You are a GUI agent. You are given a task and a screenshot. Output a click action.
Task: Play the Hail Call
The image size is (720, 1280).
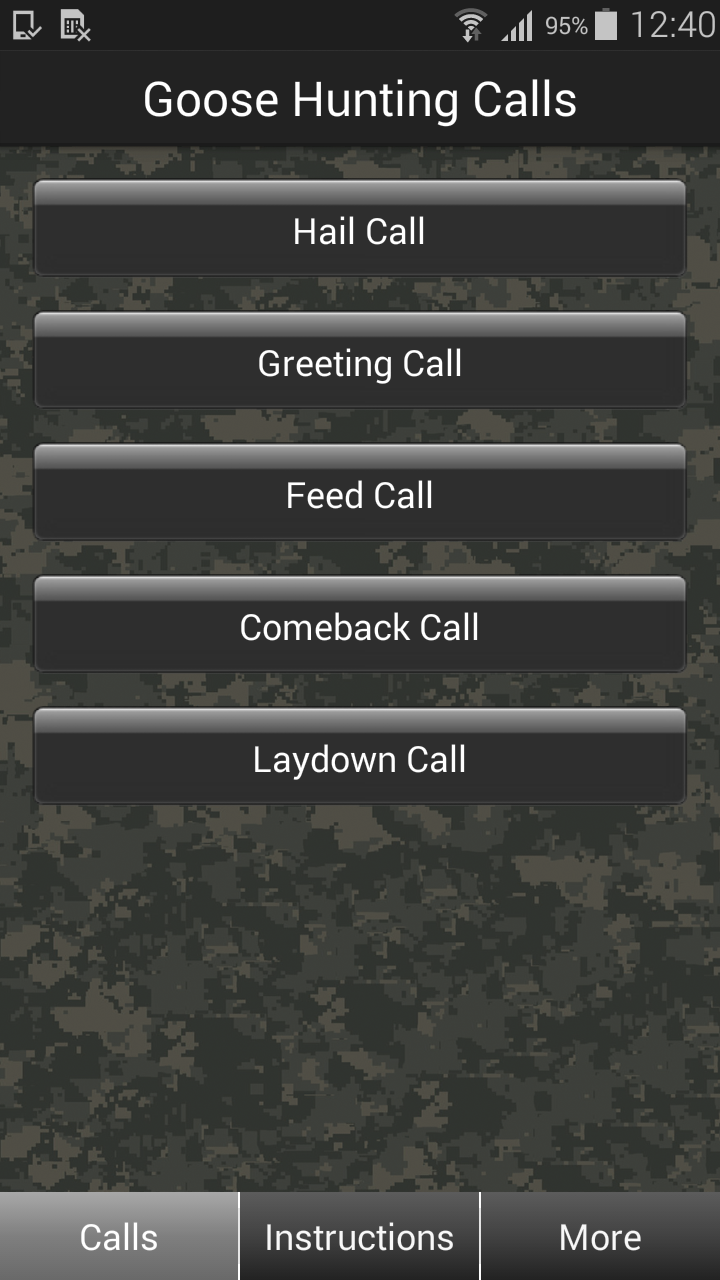[360, 230]
